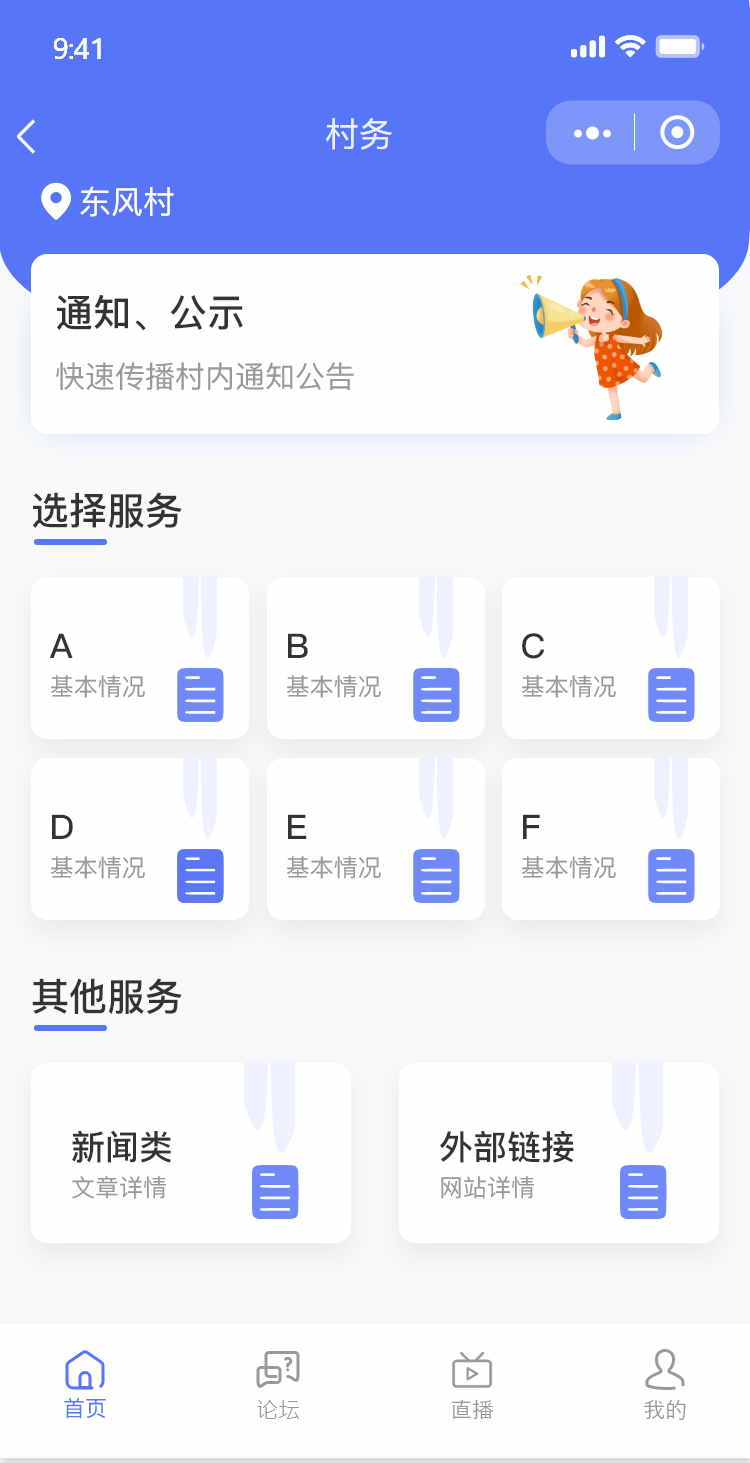This screenshot has width=750, height=1463.
Task: Change location 东风村
Action: click(x=108, y=202)
